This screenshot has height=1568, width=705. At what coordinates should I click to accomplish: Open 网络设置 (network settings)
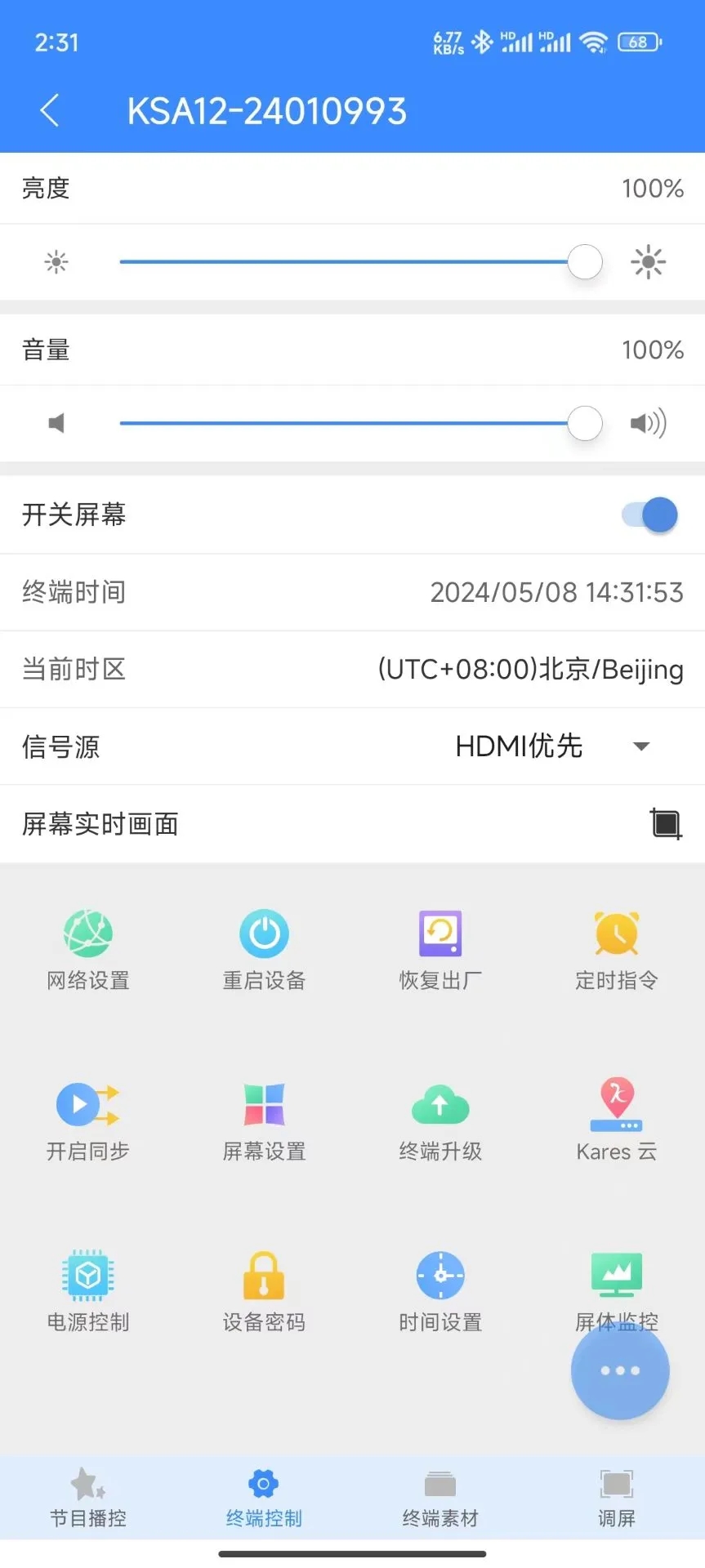(88, 947)
